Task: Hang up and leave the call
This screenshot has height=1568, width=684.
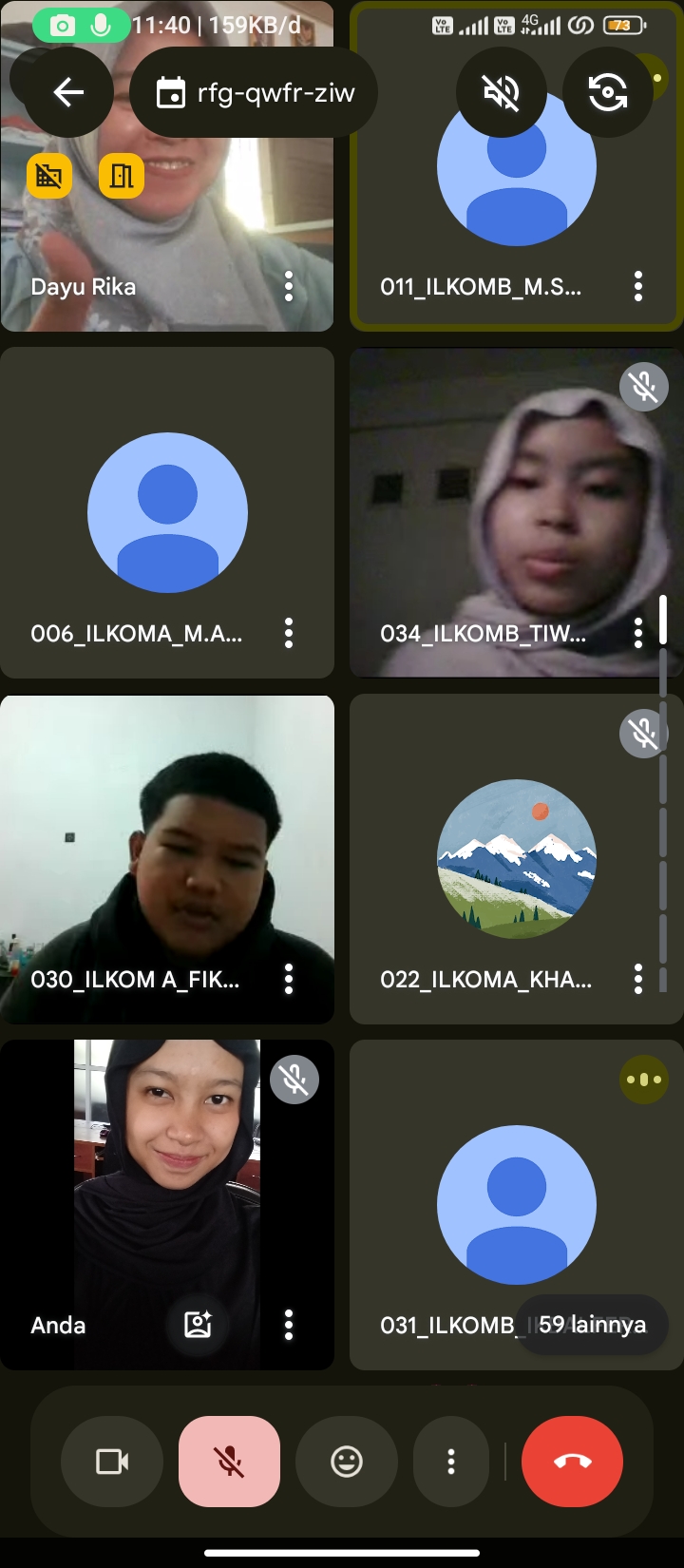Action: 572,1462
